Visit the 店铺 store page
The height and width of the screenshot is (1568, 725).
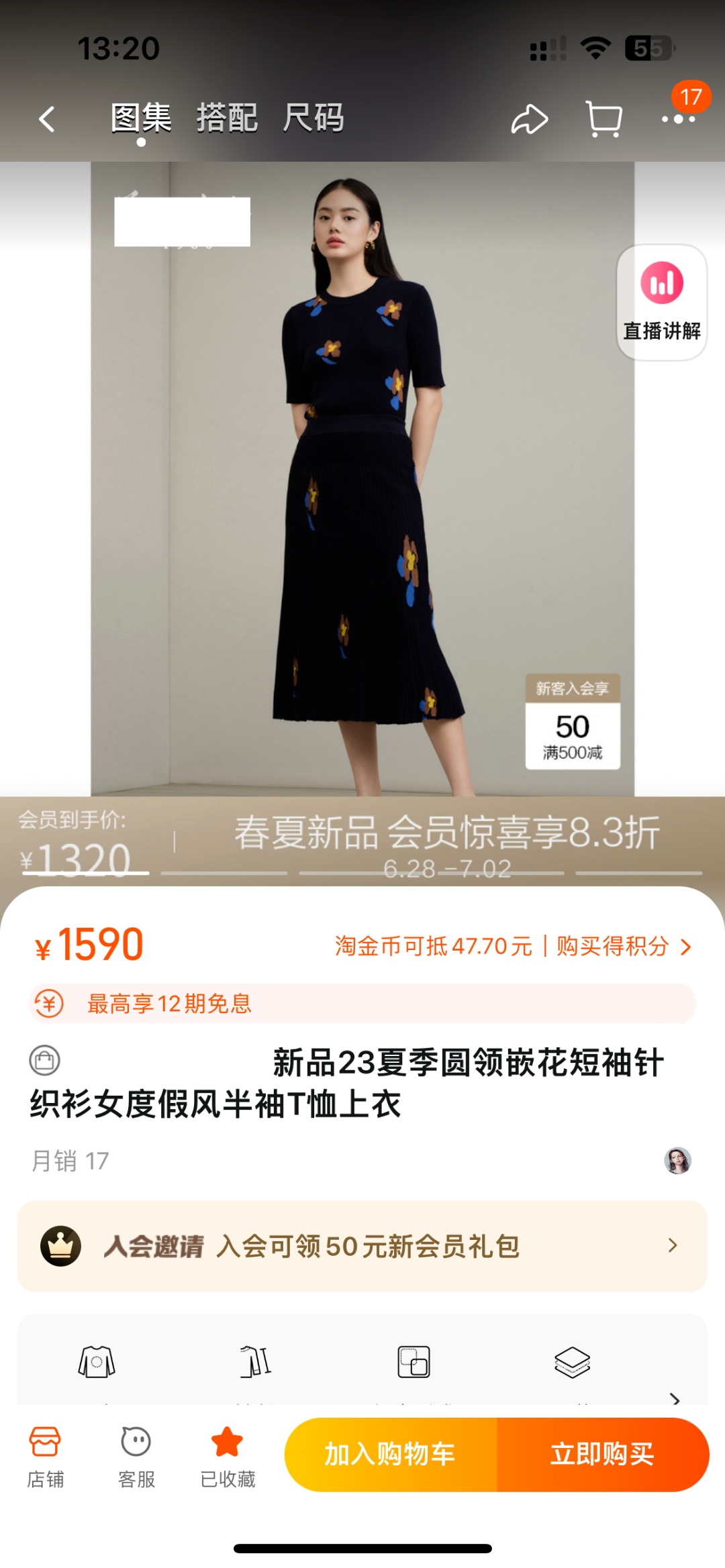point(45,1456)
